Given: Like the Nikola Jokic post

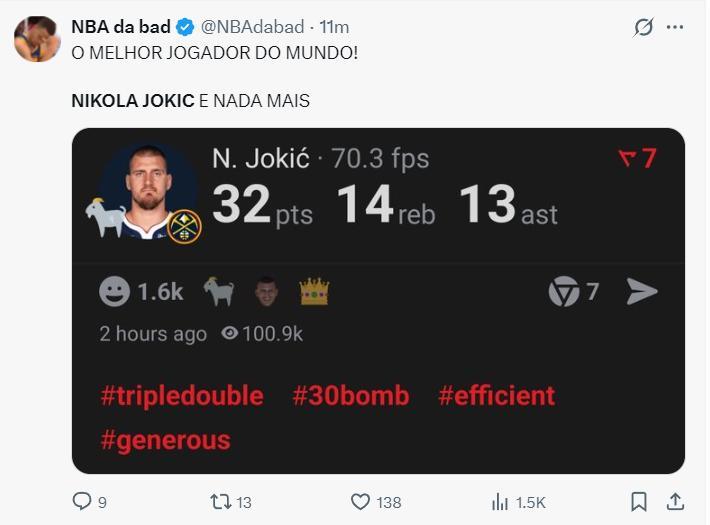Looking at the screenshot, I should click(363, 502).
